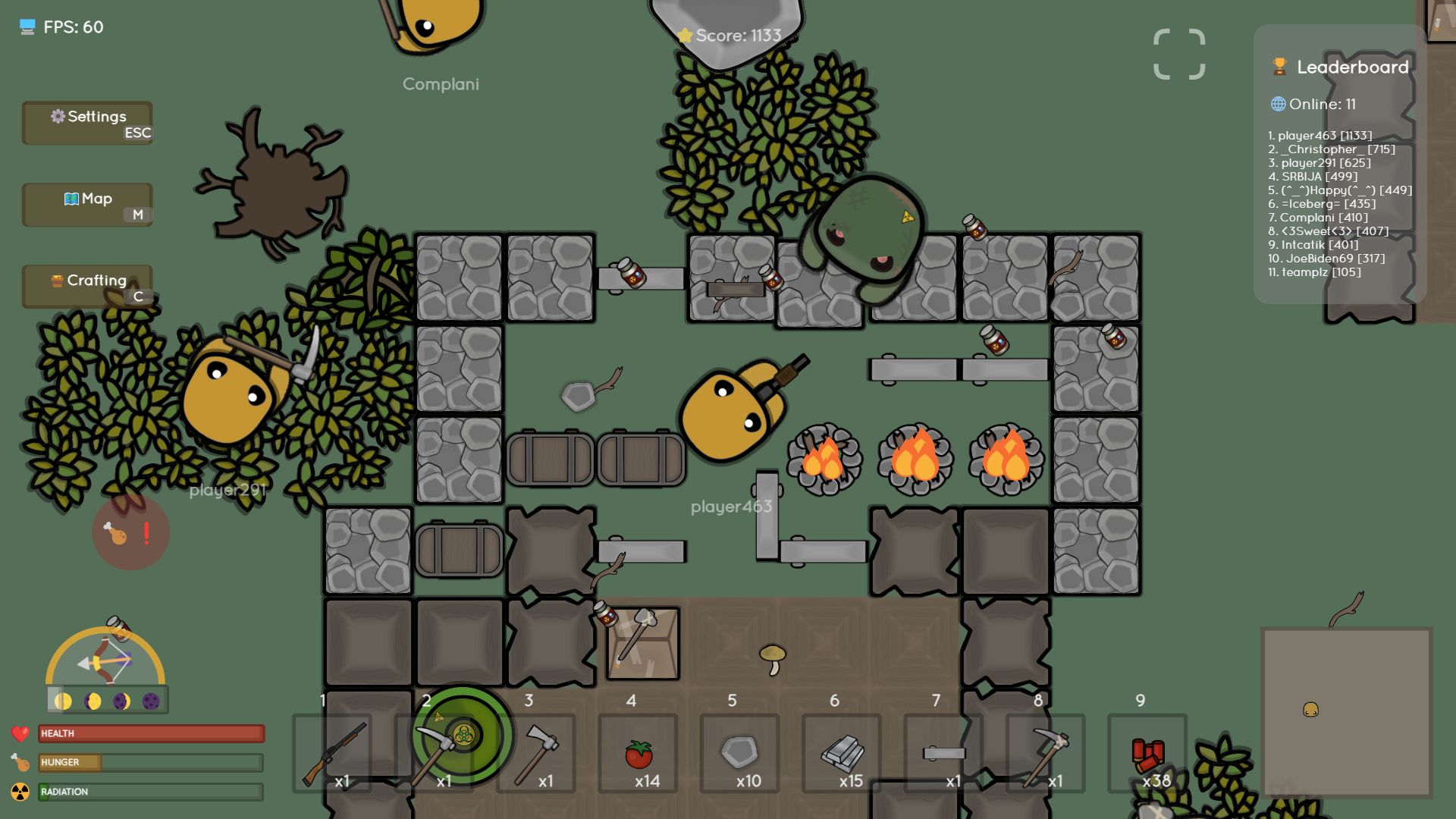Toggle fullscreen mode
The image size is (1456, 819).
click(1179, 54)
